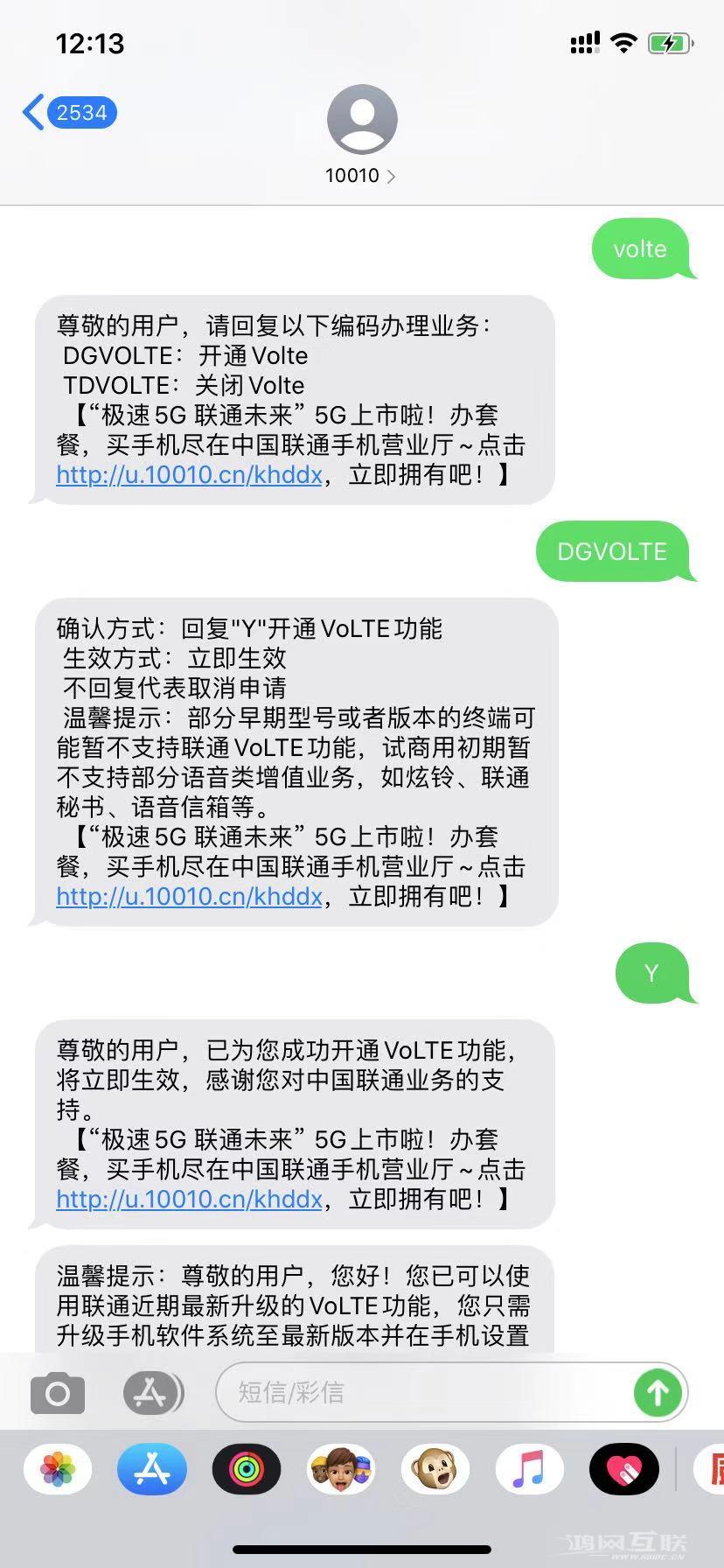Open the Memoji stickers app in dock
724x1568 pixels.
click(340, 1470)
